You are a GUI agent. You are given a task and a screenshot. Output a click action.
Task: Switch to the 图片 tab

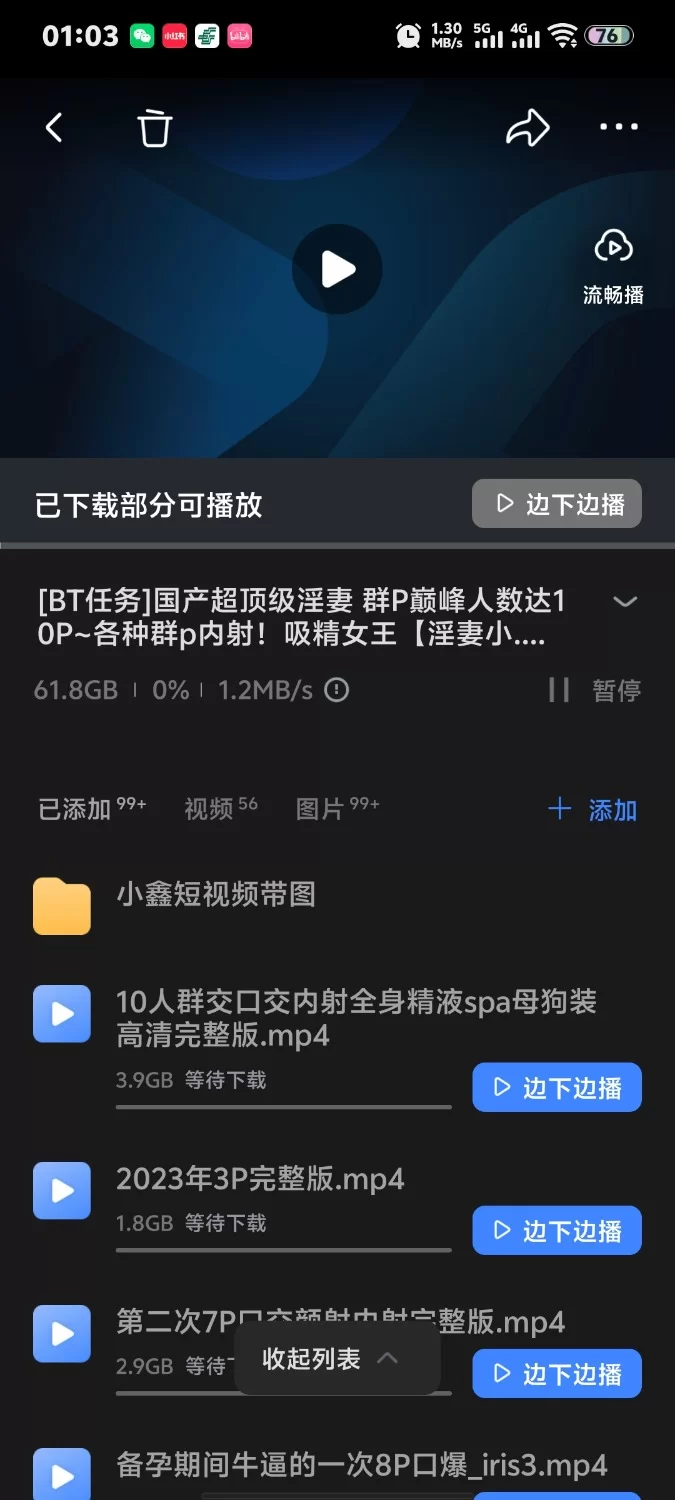coord(321,810)
